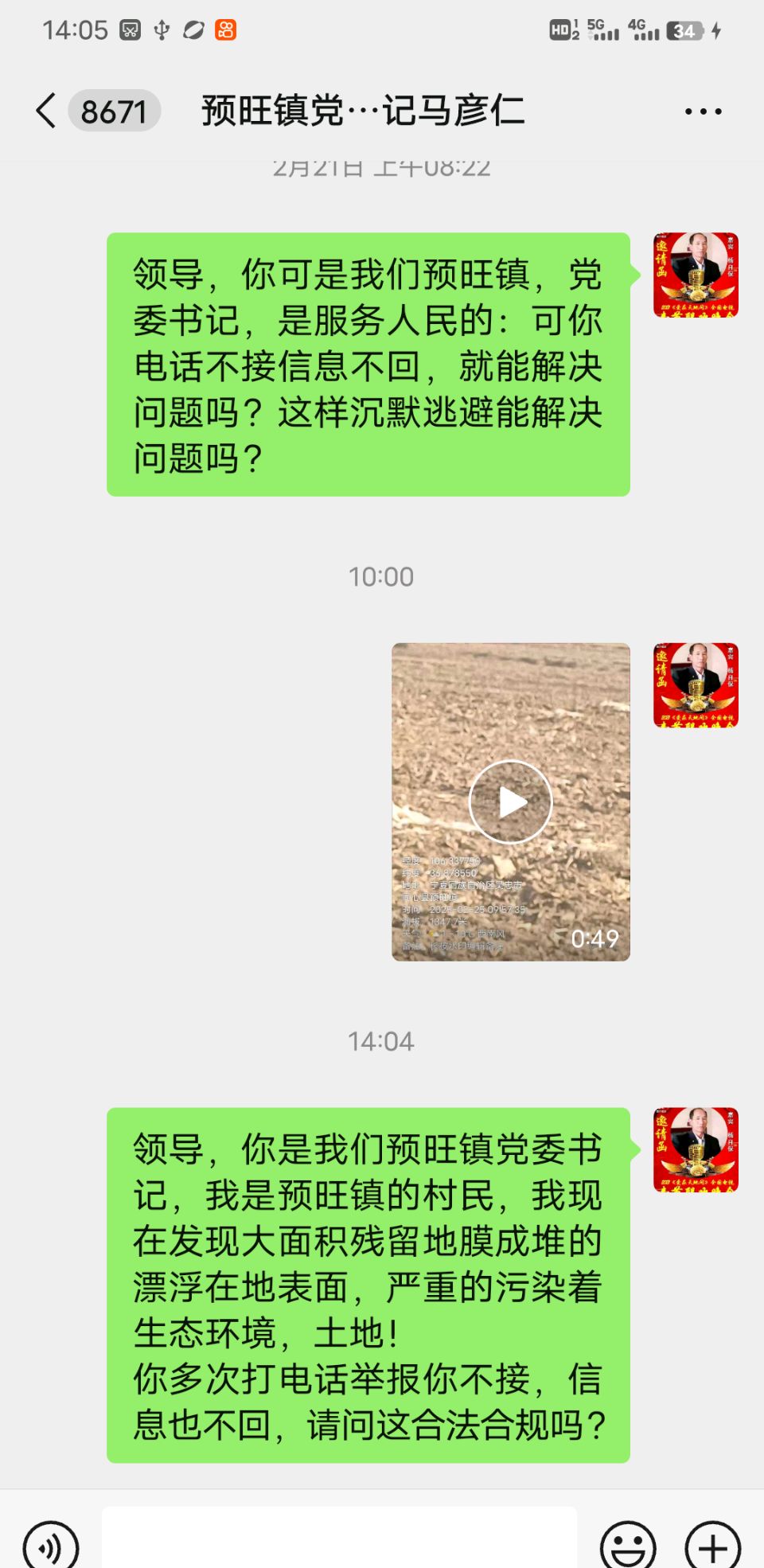Open chat info via three-dot menu
The width and height of the screenshot is (764, 1568).
coord(703,111)
